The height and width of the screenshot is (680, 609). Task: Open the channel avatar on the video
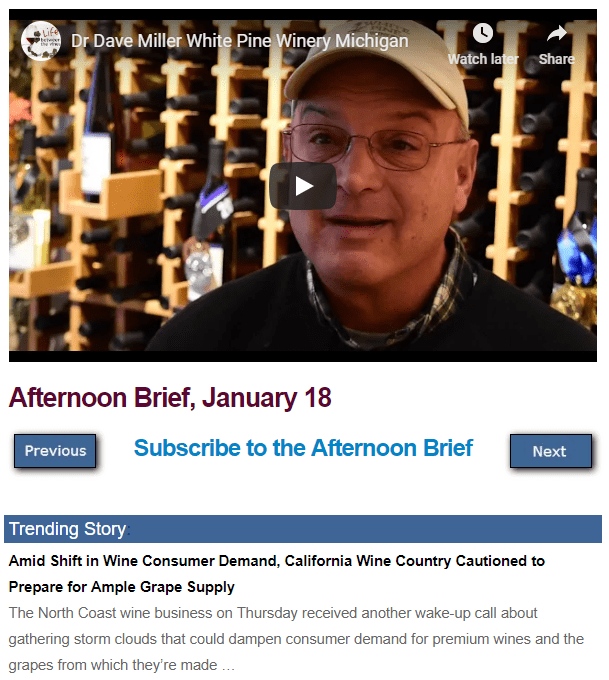(41, 41)
